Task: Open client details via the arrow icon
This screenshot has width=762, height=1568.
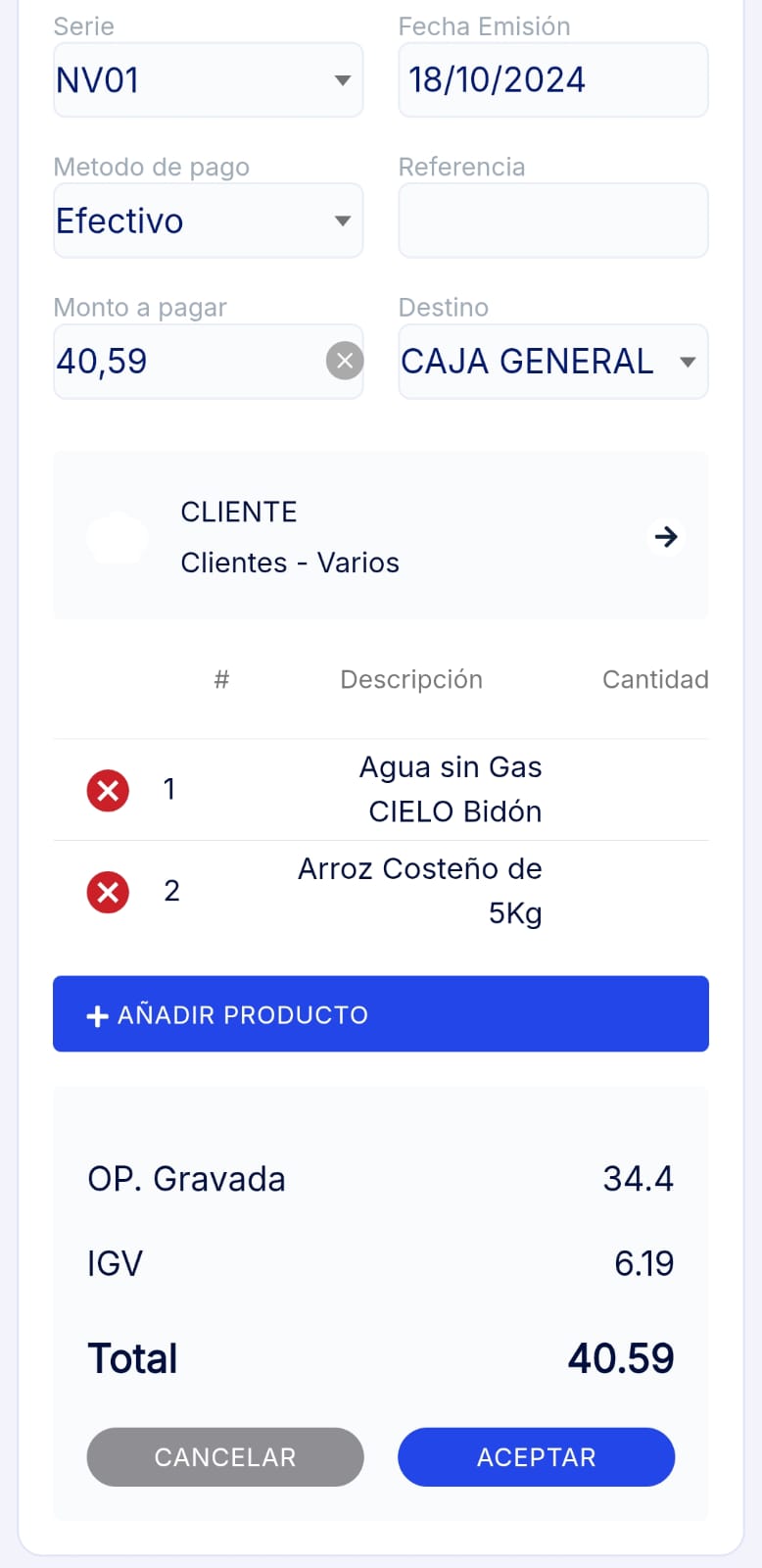Action: click(666, 536)
